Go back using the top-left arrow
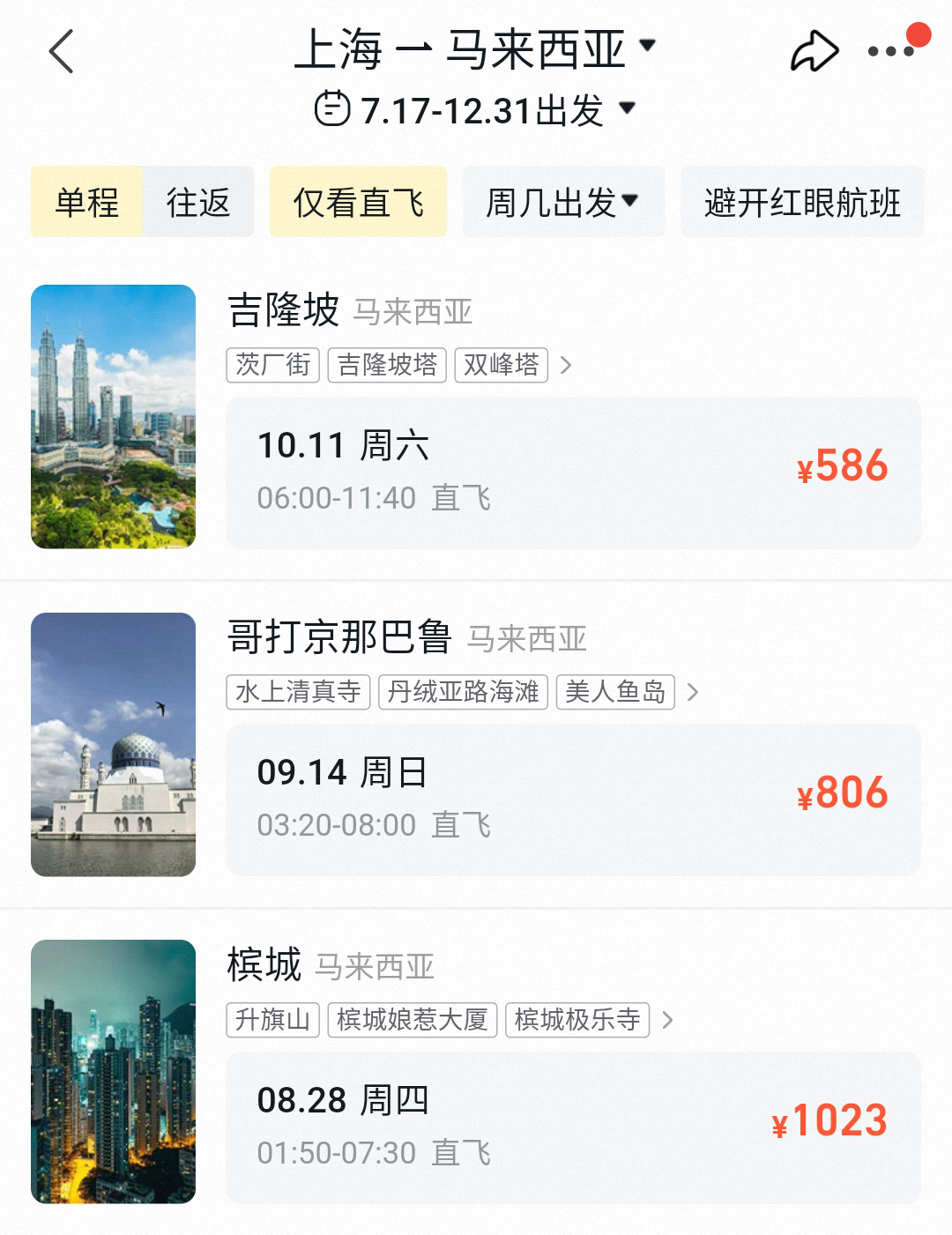This screenshot has width=952, height=1235. click(62, 51)
